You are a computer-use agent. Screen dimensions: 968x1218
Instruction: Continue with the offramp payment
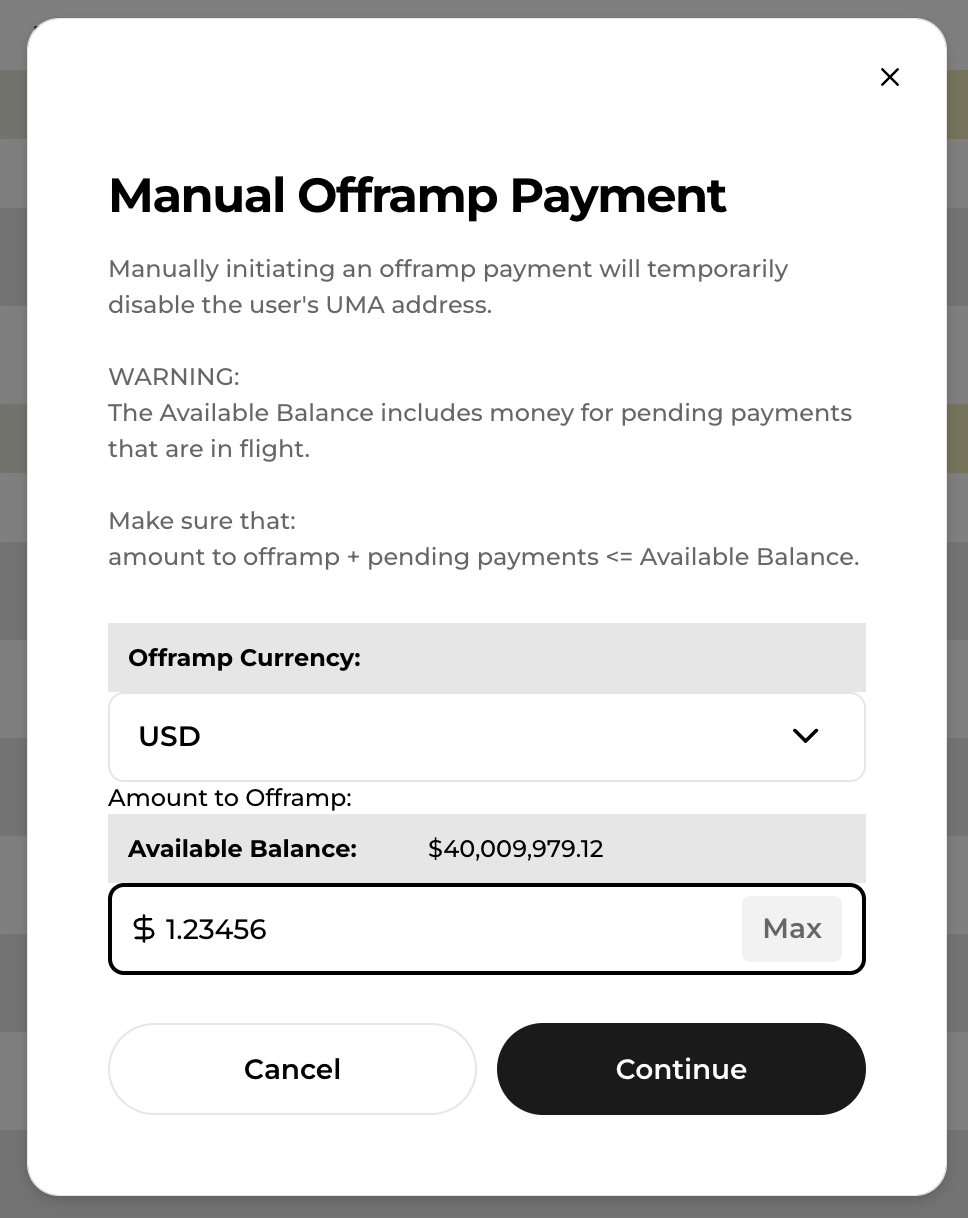pos(681,1069)
